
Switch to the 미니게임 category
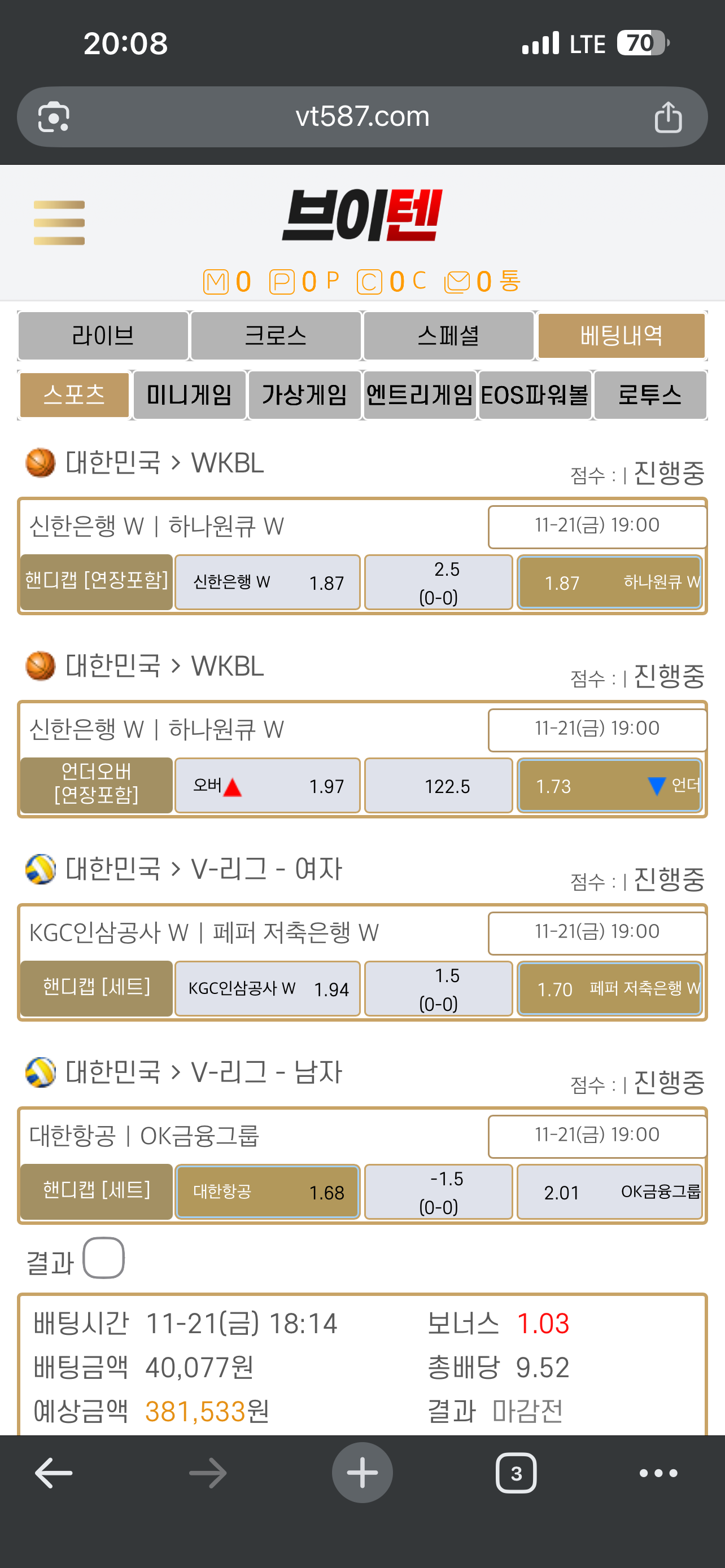(x=189, y=395)
